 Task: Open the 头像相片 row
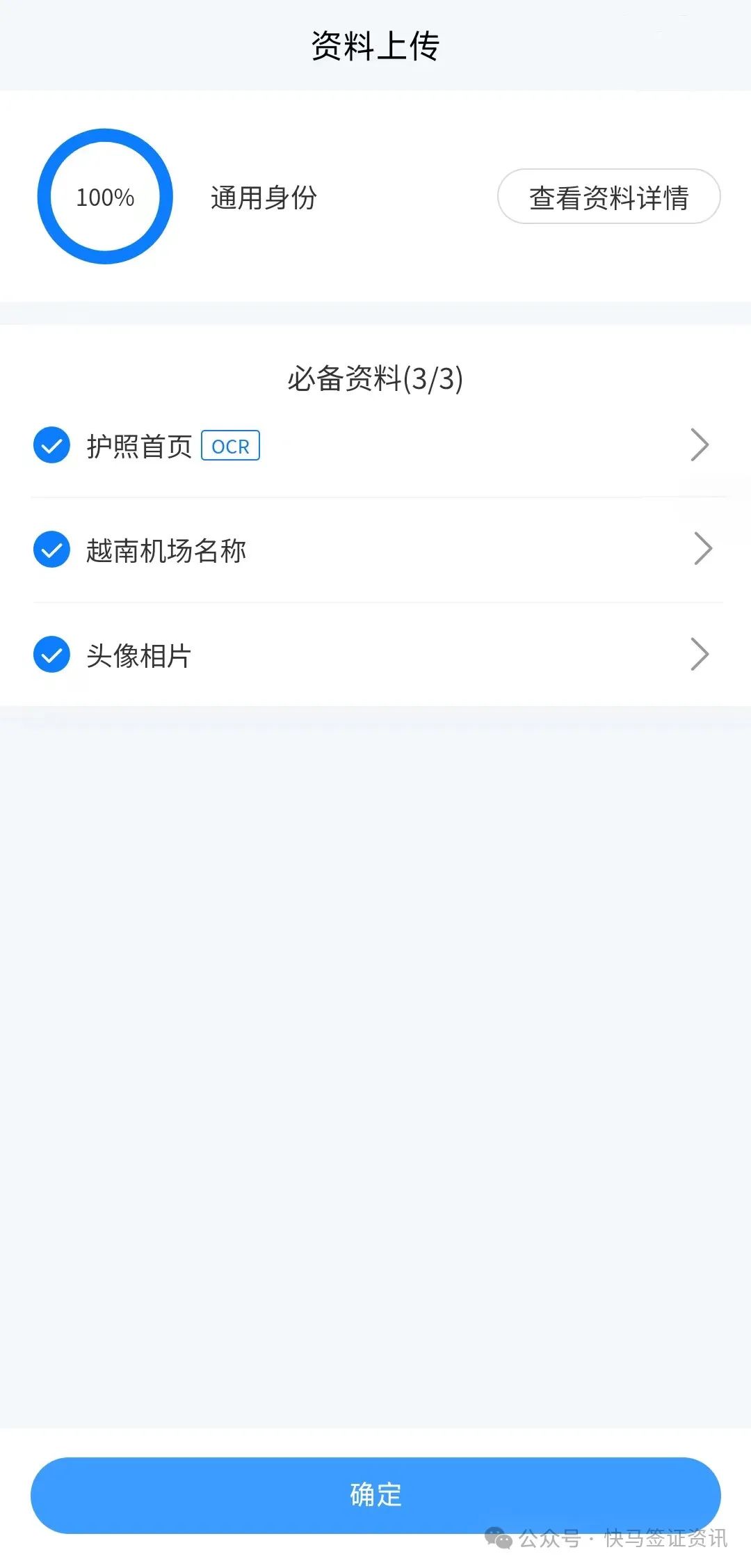coord(375,655)
